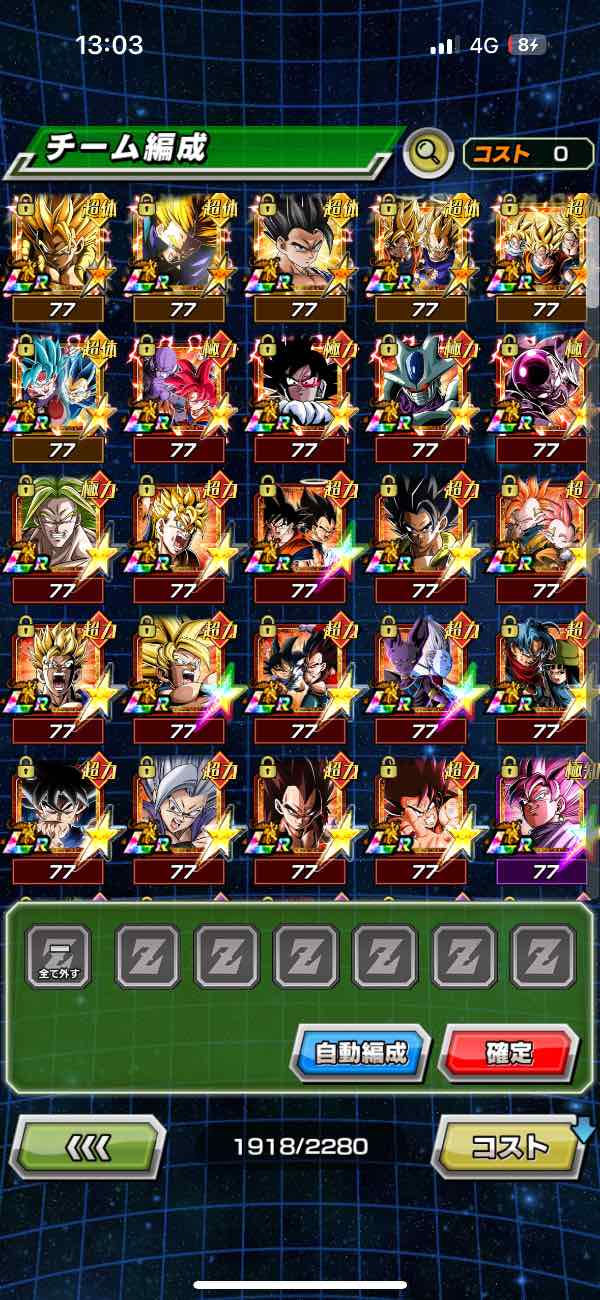Choose the pink-haired Goku Black Rosé card
The height and width of the screenshot is (1300, 600).
point(543,808)
